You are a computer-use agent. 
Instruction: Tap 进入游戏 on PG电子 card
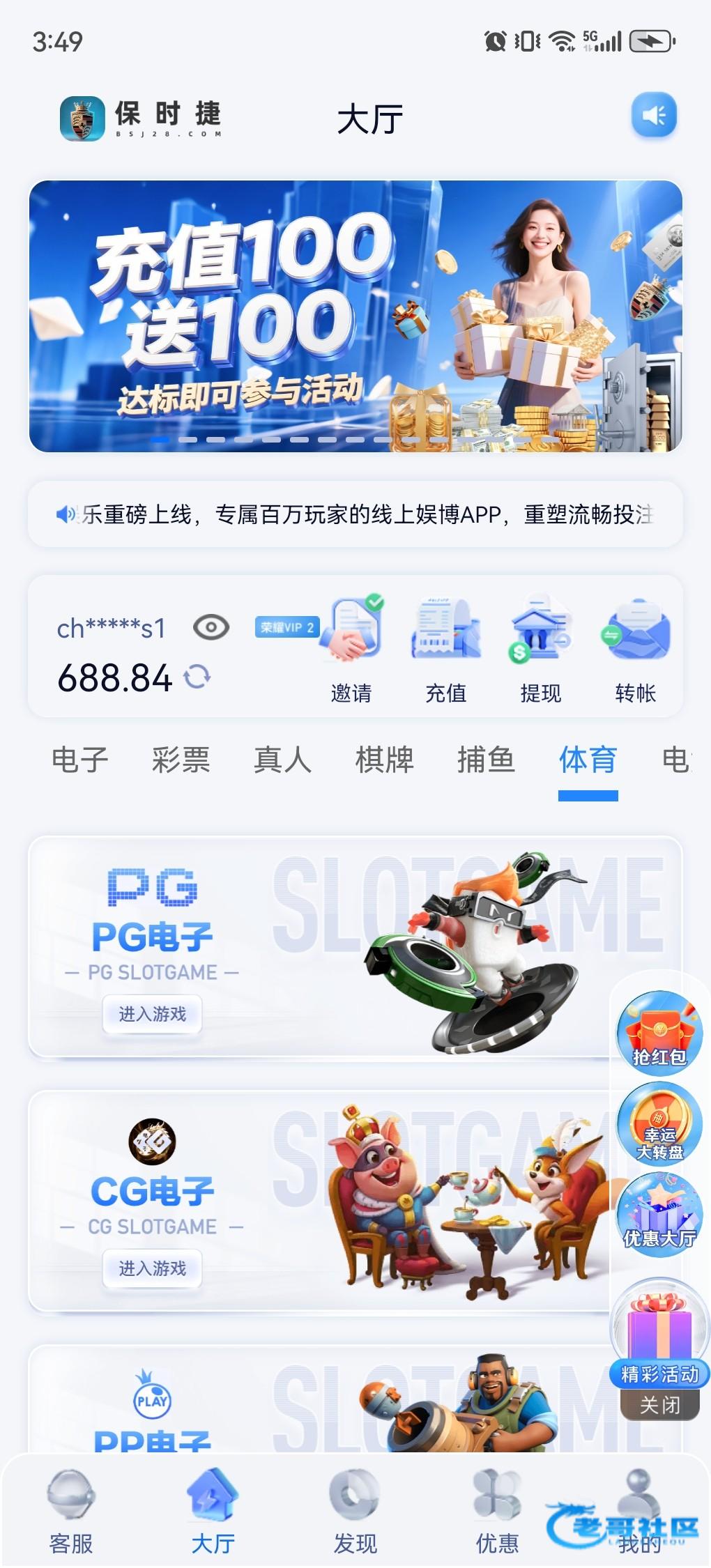153,1014
